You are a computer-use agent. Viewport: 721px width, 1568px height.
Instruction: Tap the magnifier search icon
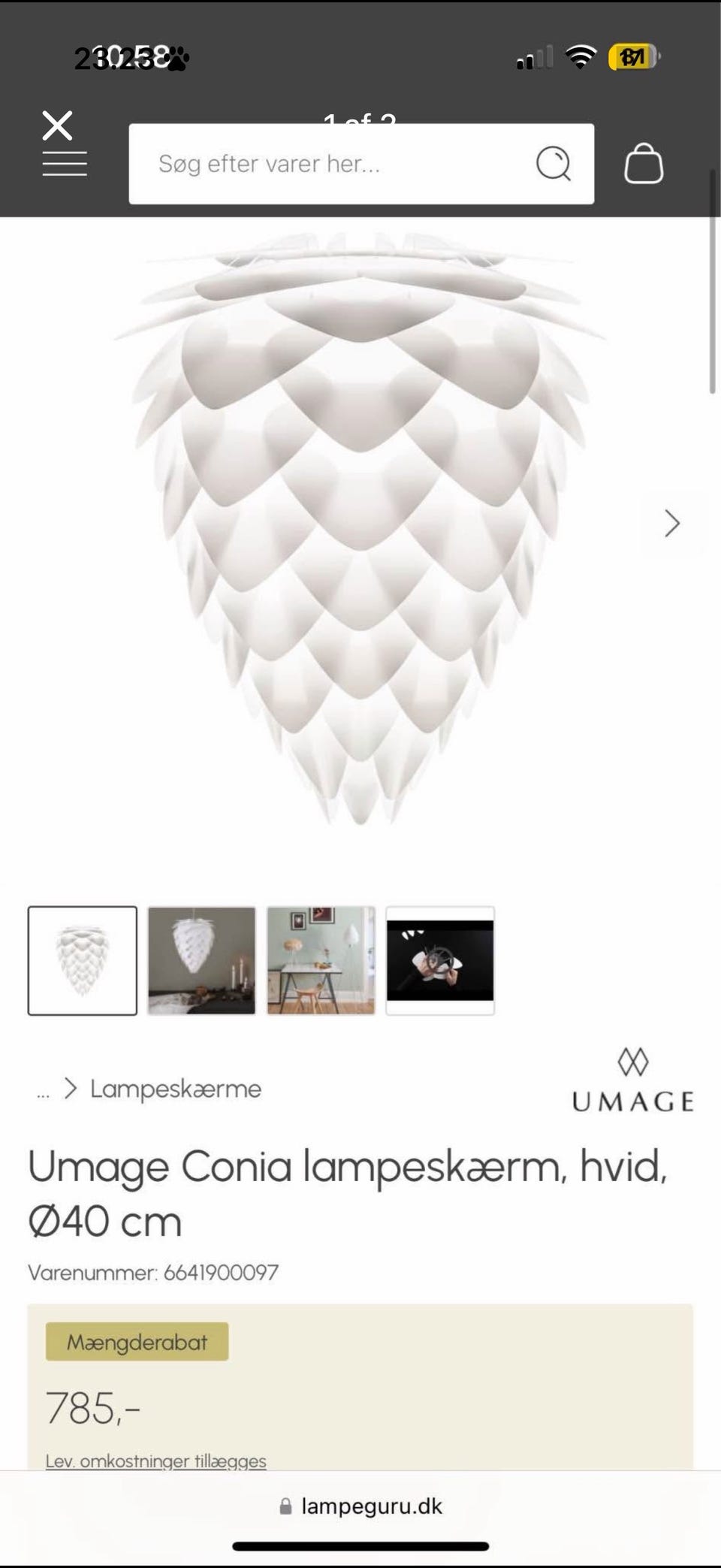[x=554, y=163]
